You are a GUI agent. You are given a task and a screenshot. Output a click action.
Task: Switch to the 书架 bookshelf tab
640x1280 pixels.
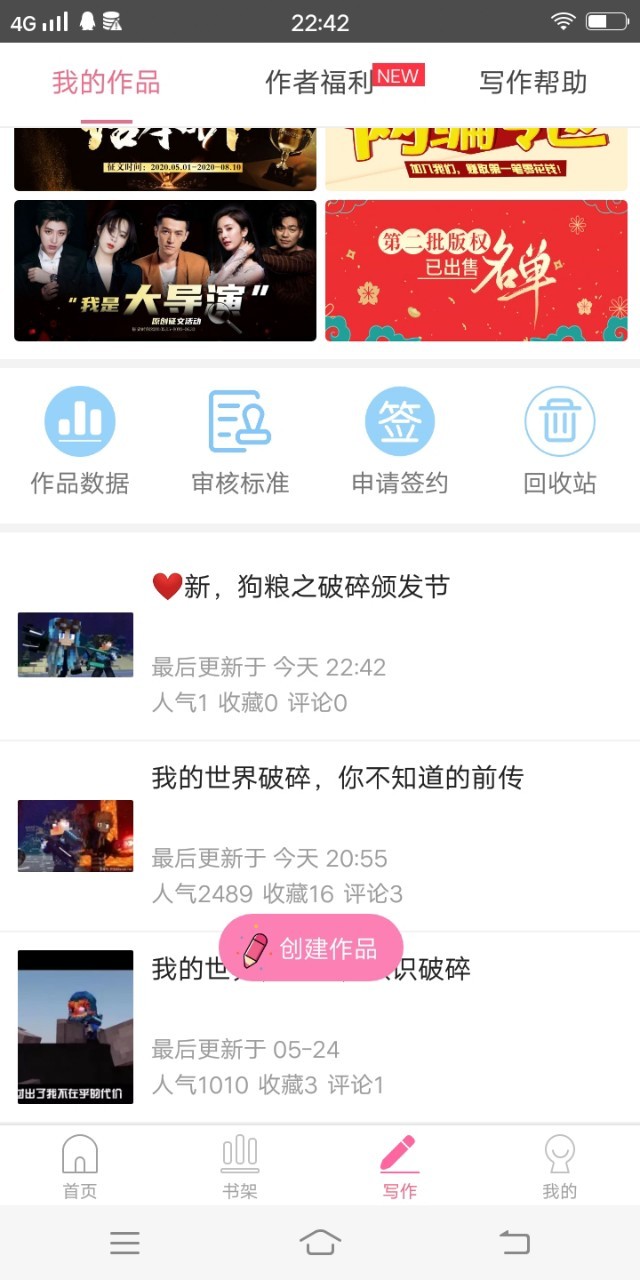(x=240, y=1165)
